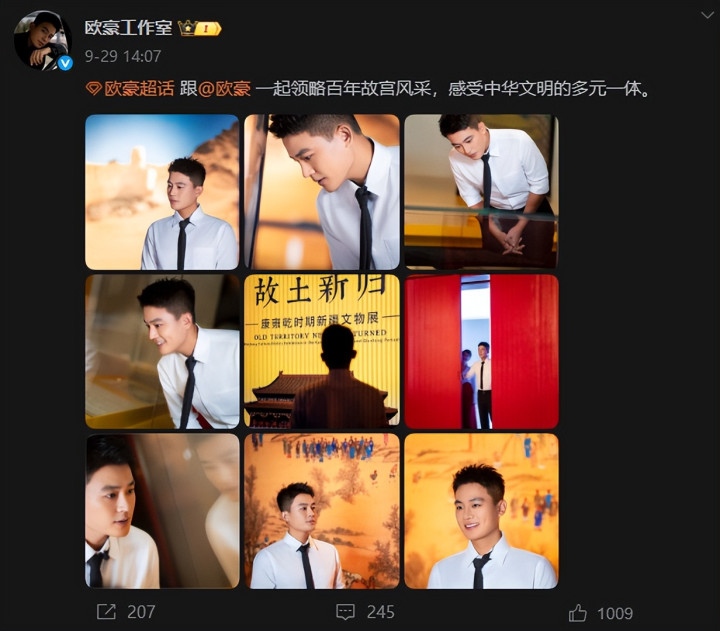Image resolution: width=720 pixels, height=631 pixels.
Task: Like this post with 1009 likes
Action: click(600, 612)
